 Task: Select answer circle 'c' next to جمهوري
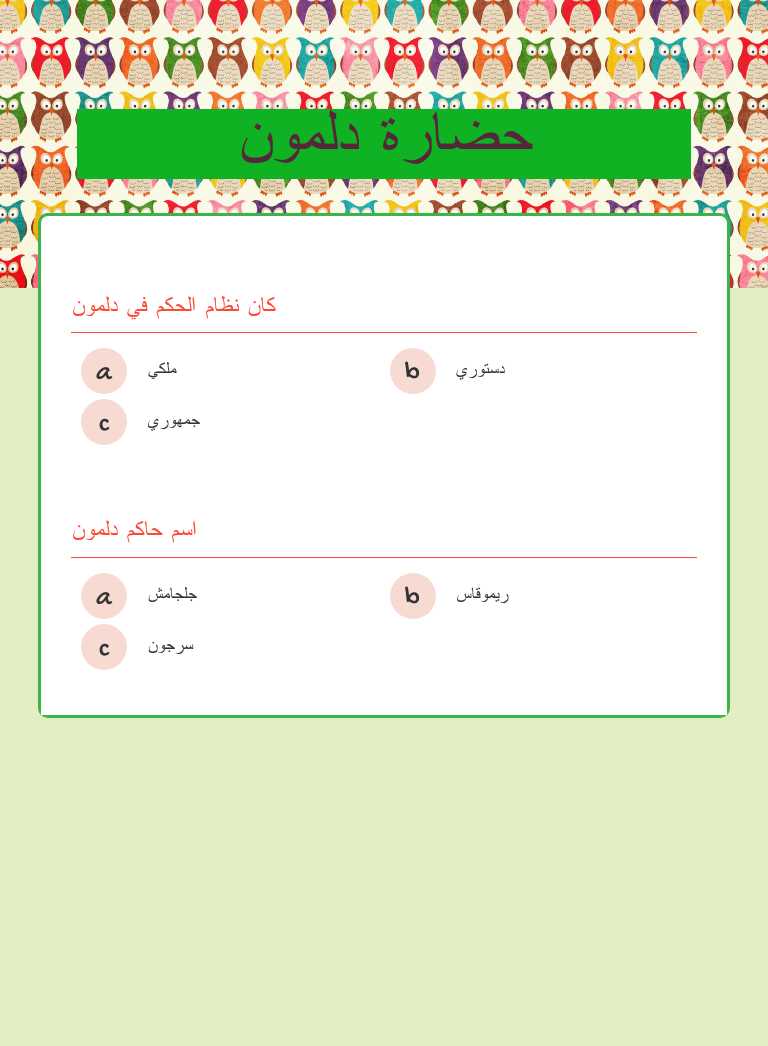pyautogui.click(x=104, y=422)
